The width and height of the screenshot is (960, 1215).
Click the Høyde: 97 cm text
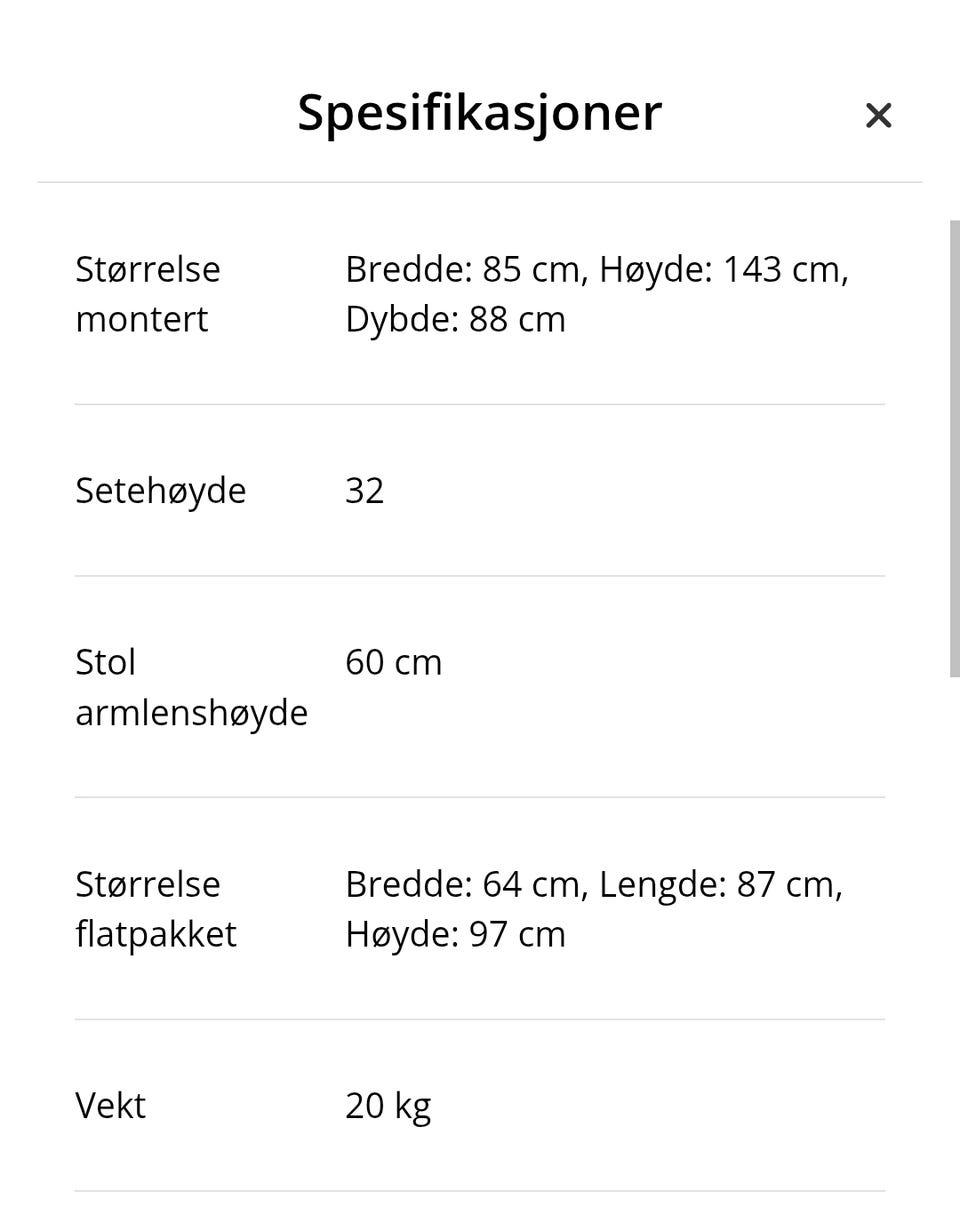click(455, 933)
